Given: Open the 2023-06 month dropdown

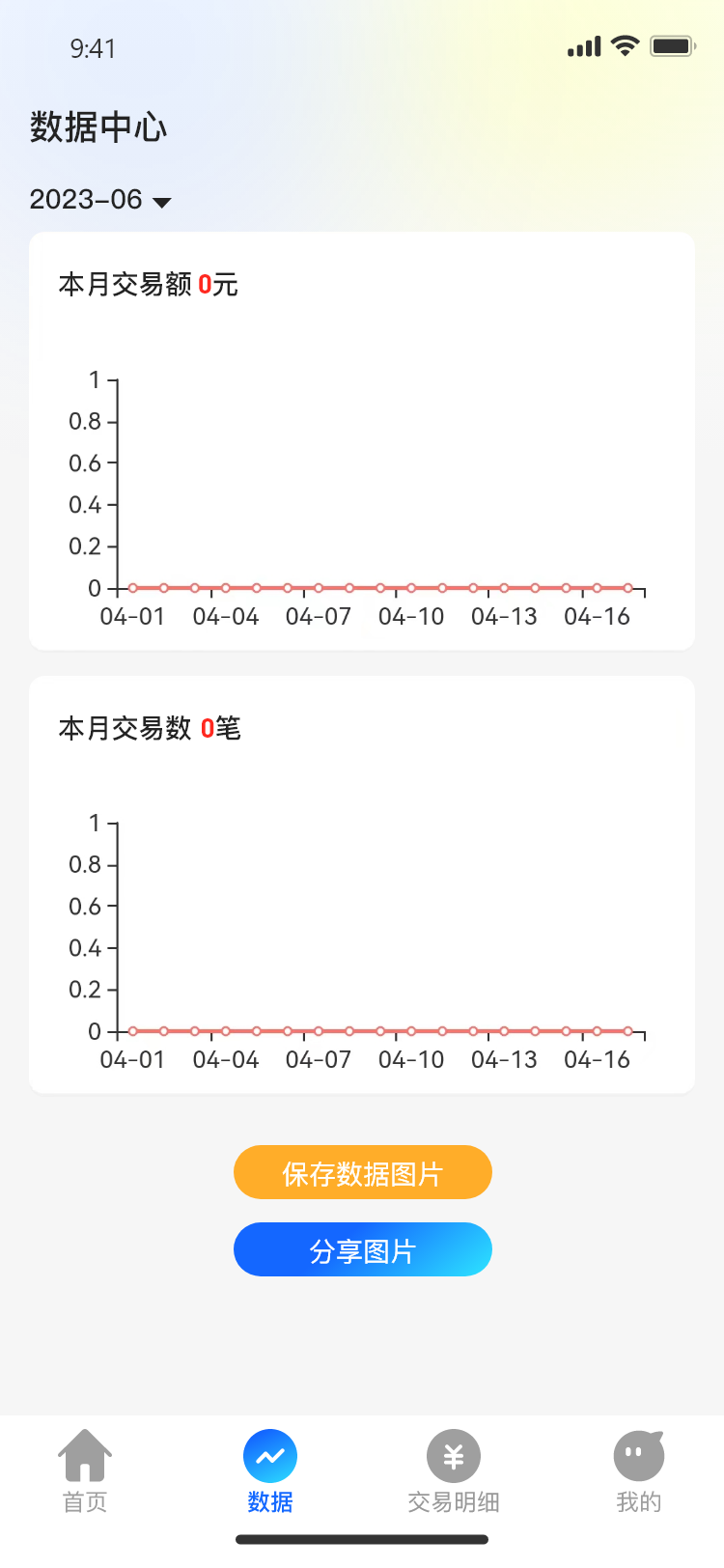Looking at the screenshot, I should pyautogui.click(x=100, y=200).
